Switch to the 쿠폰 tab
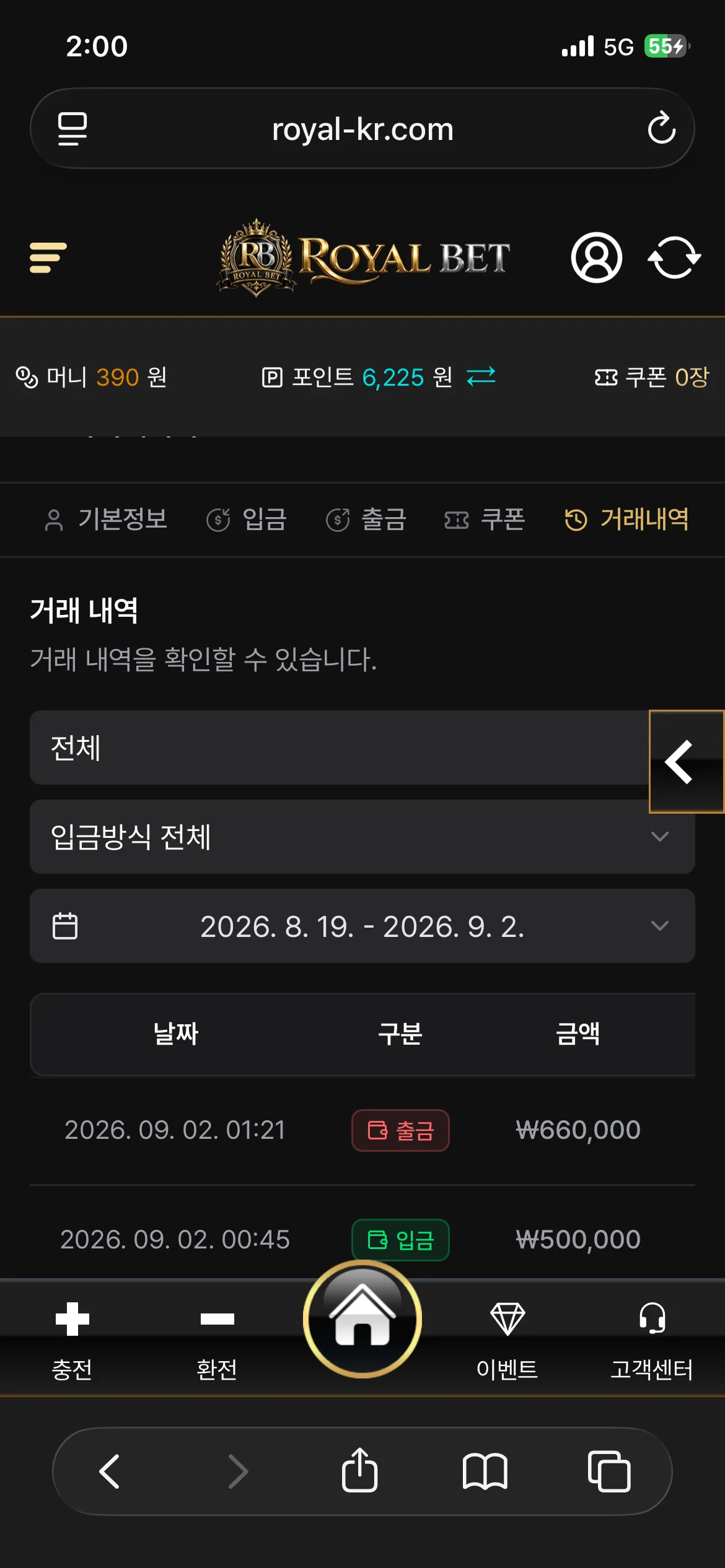The height and width of the screenshot is (1568, 725). pyautogui.click(x=485, y=519)
